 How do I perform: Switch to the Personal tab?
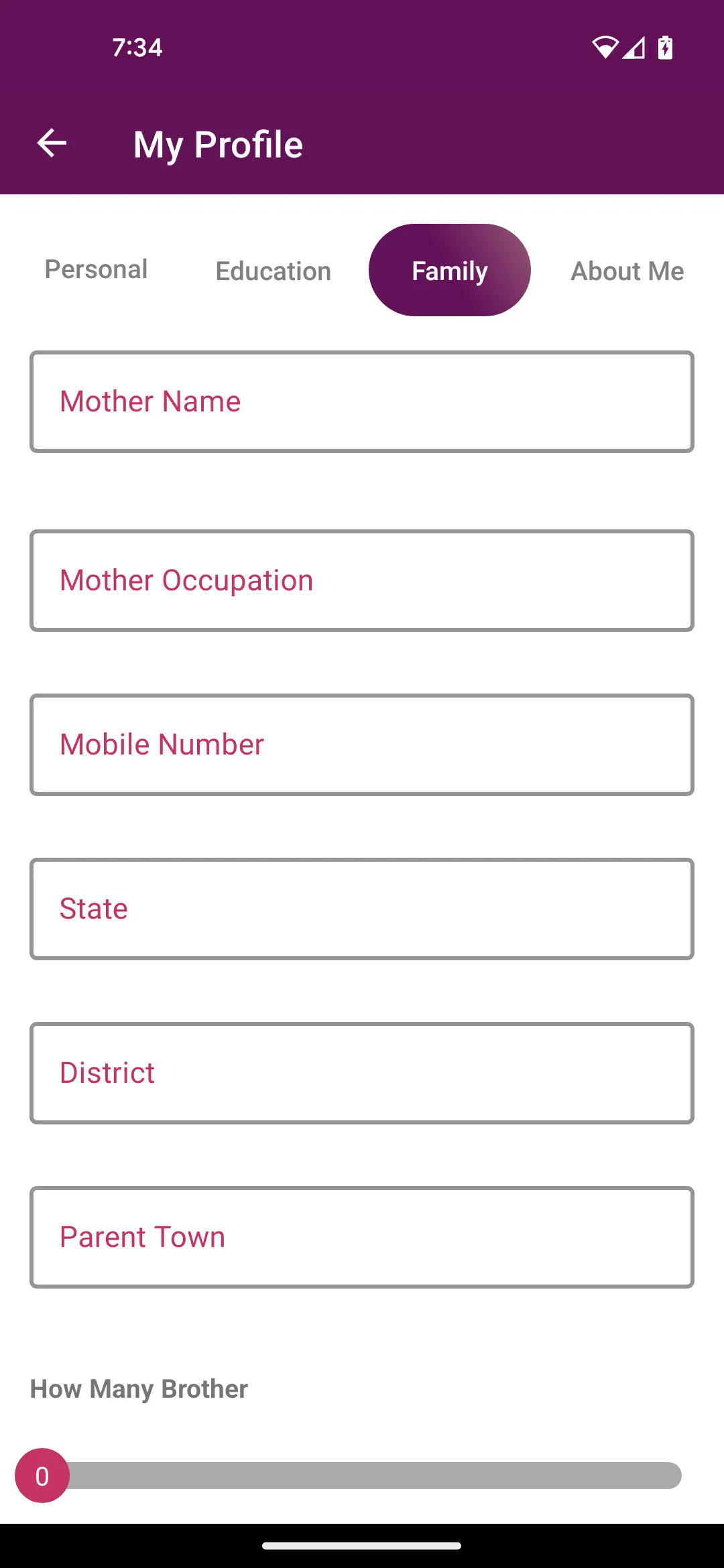96,269
